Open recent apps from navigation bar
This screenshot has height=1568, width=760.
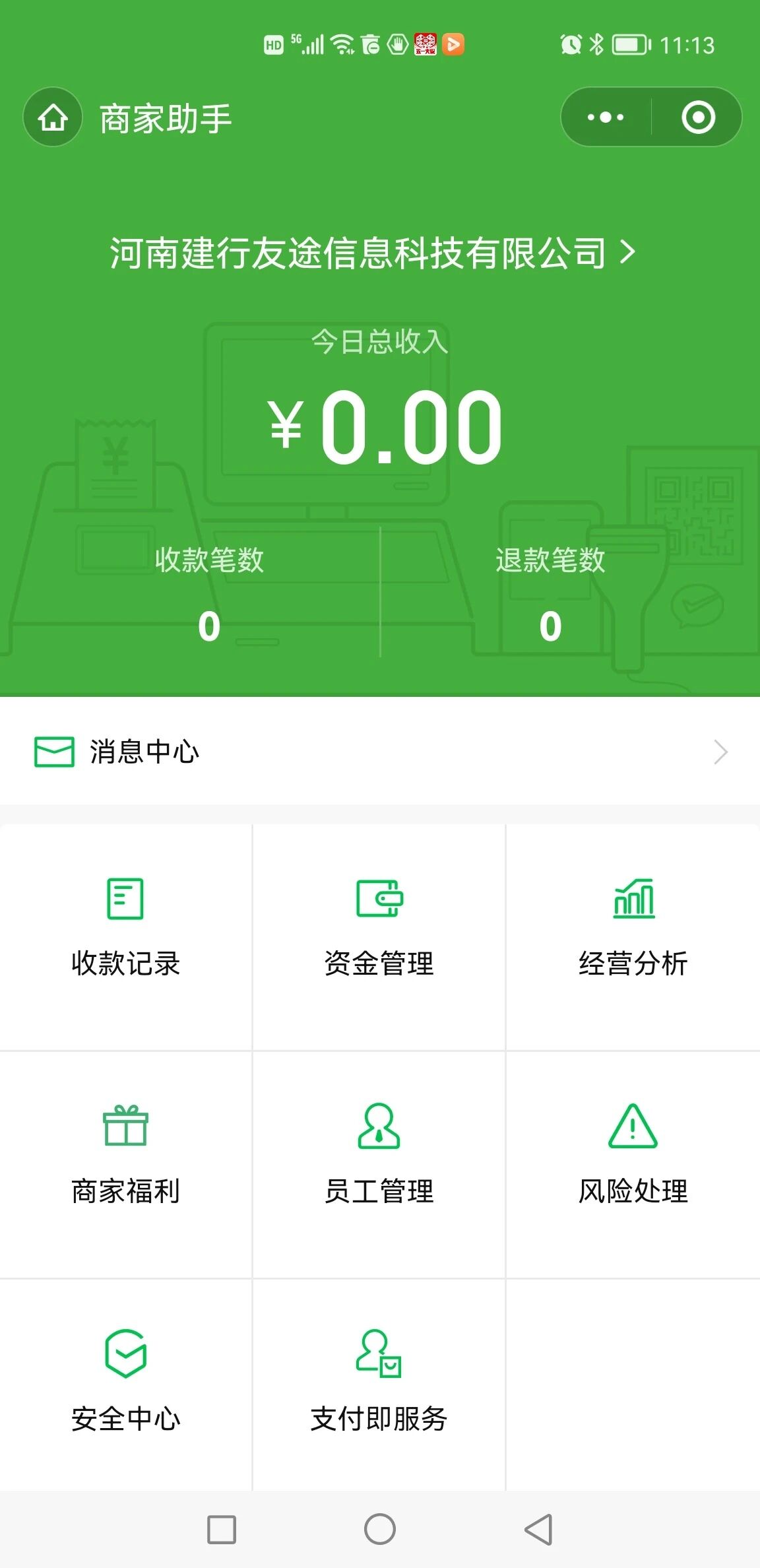tap(222, 1529)
